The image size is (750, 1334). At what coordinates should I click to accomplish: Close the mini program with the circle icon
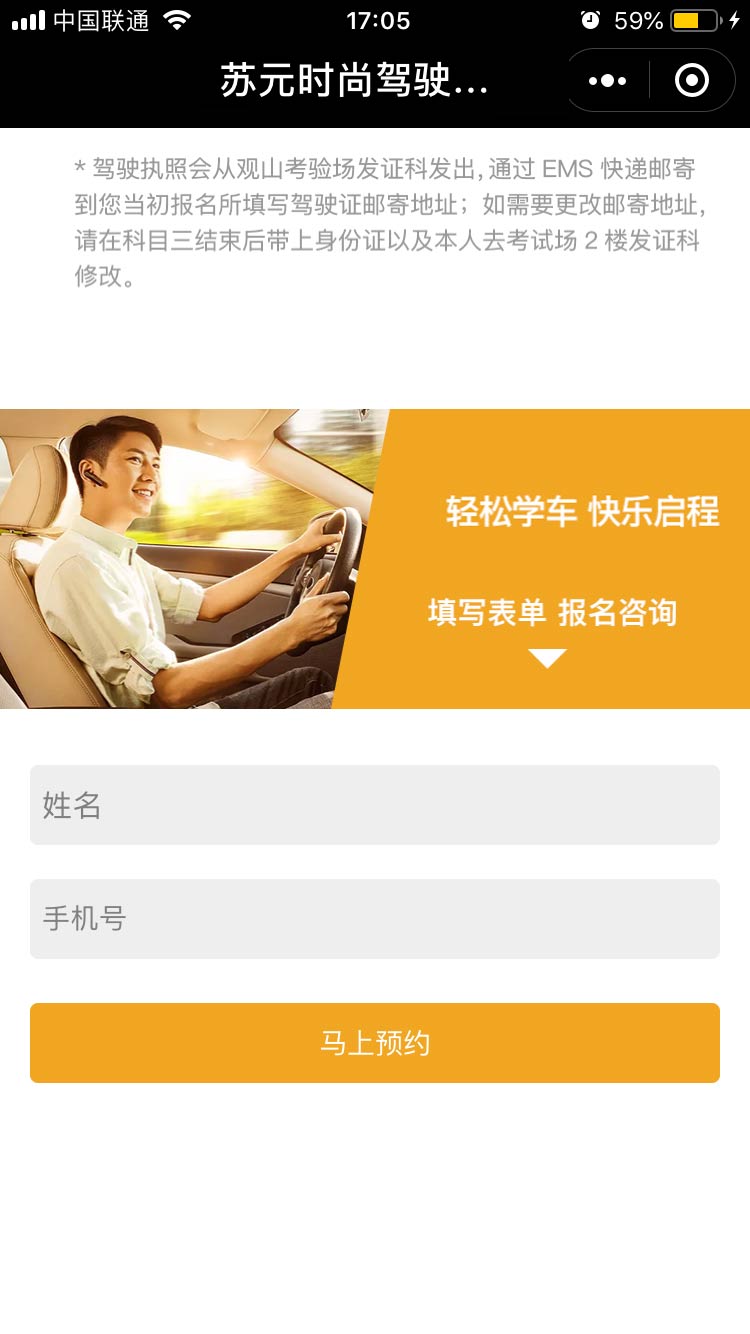(692, 81)
